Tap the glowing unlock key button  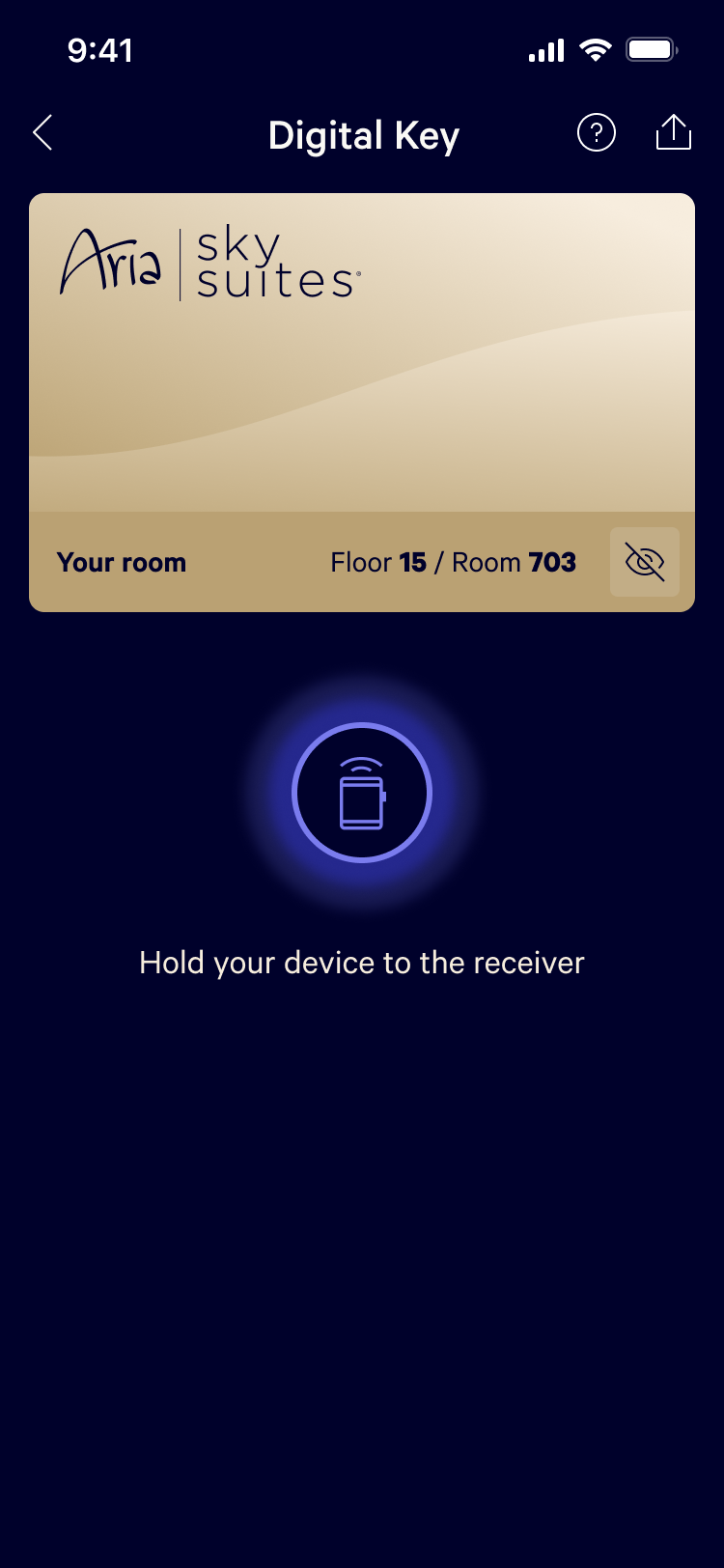tap(362, 793)
